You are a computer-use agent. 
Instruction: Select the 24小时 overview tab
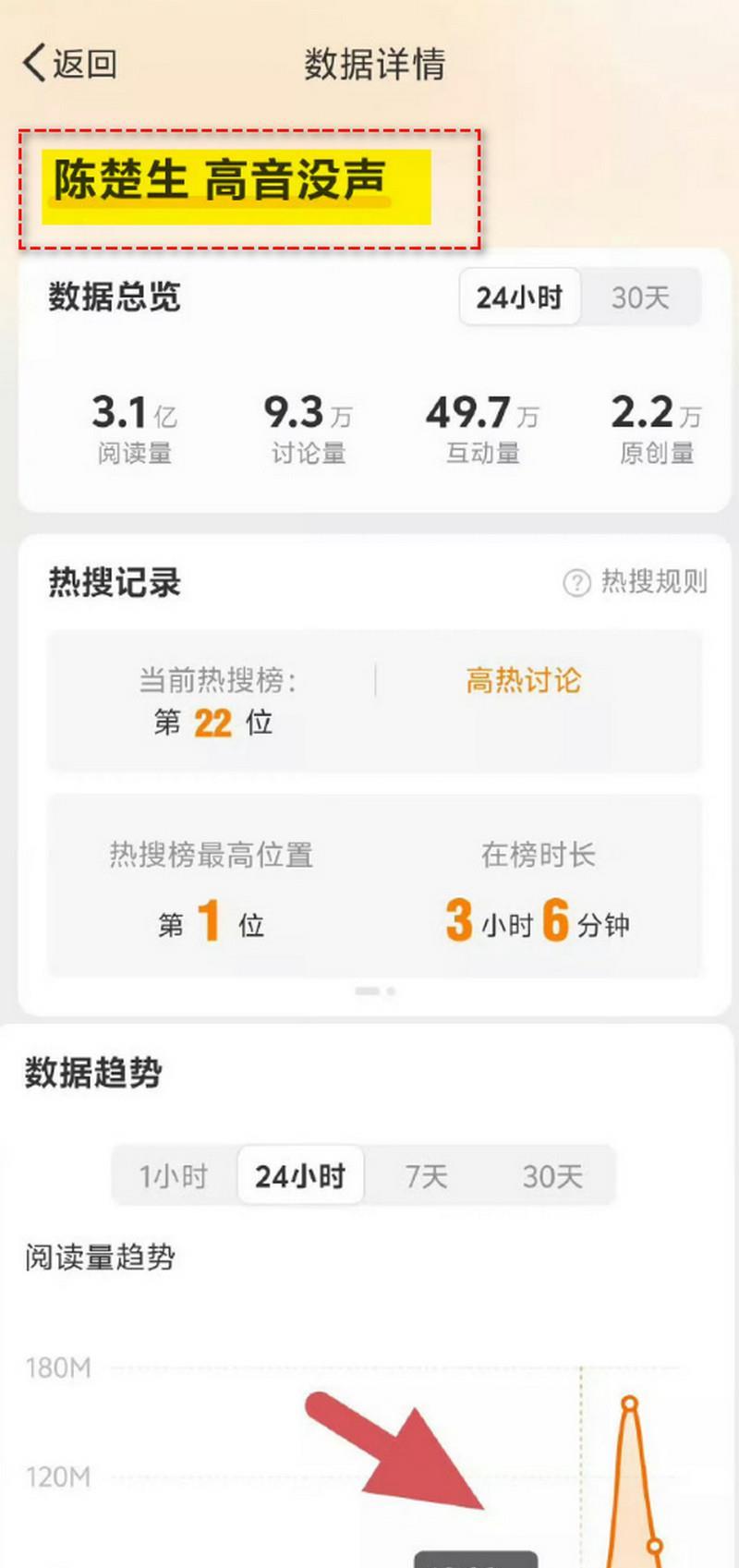(x=519, y=298)
